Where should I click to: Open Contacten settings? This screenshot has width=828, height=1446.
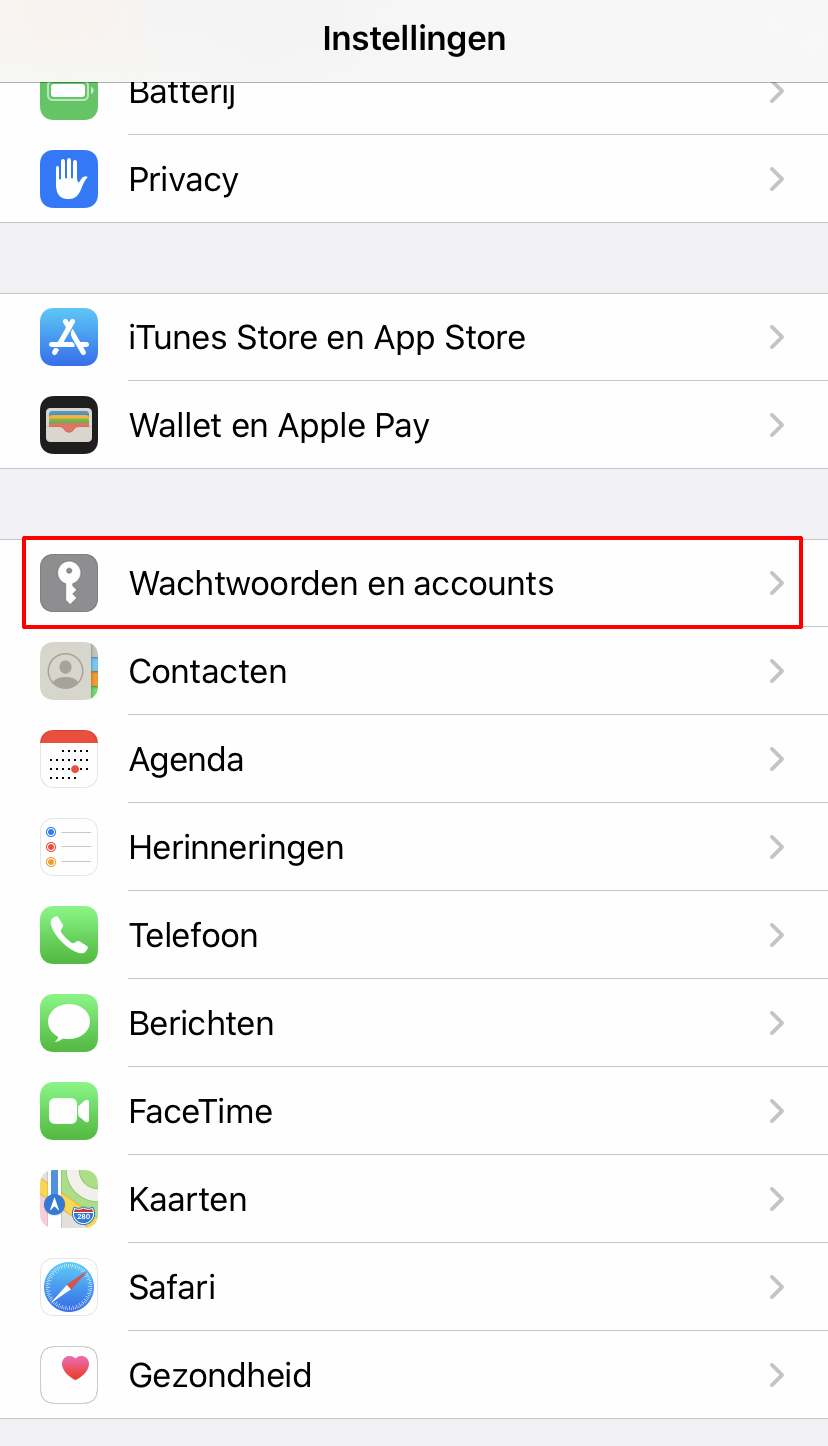tap(414, 671)
